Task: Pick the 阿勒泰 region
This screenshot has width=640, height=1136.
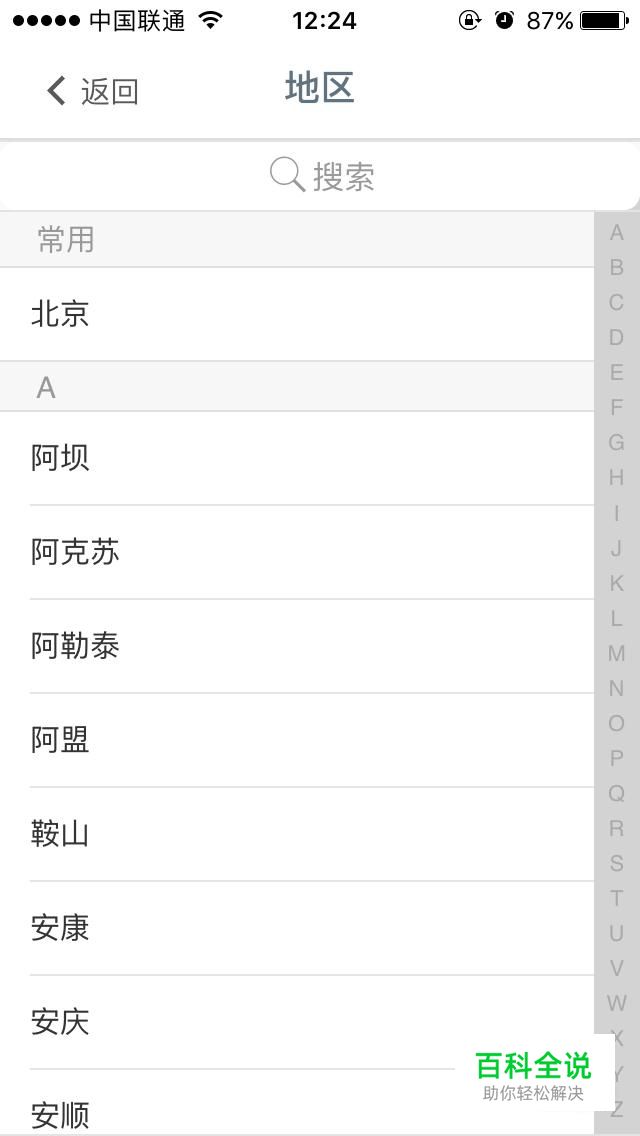Action: [297, 646]
